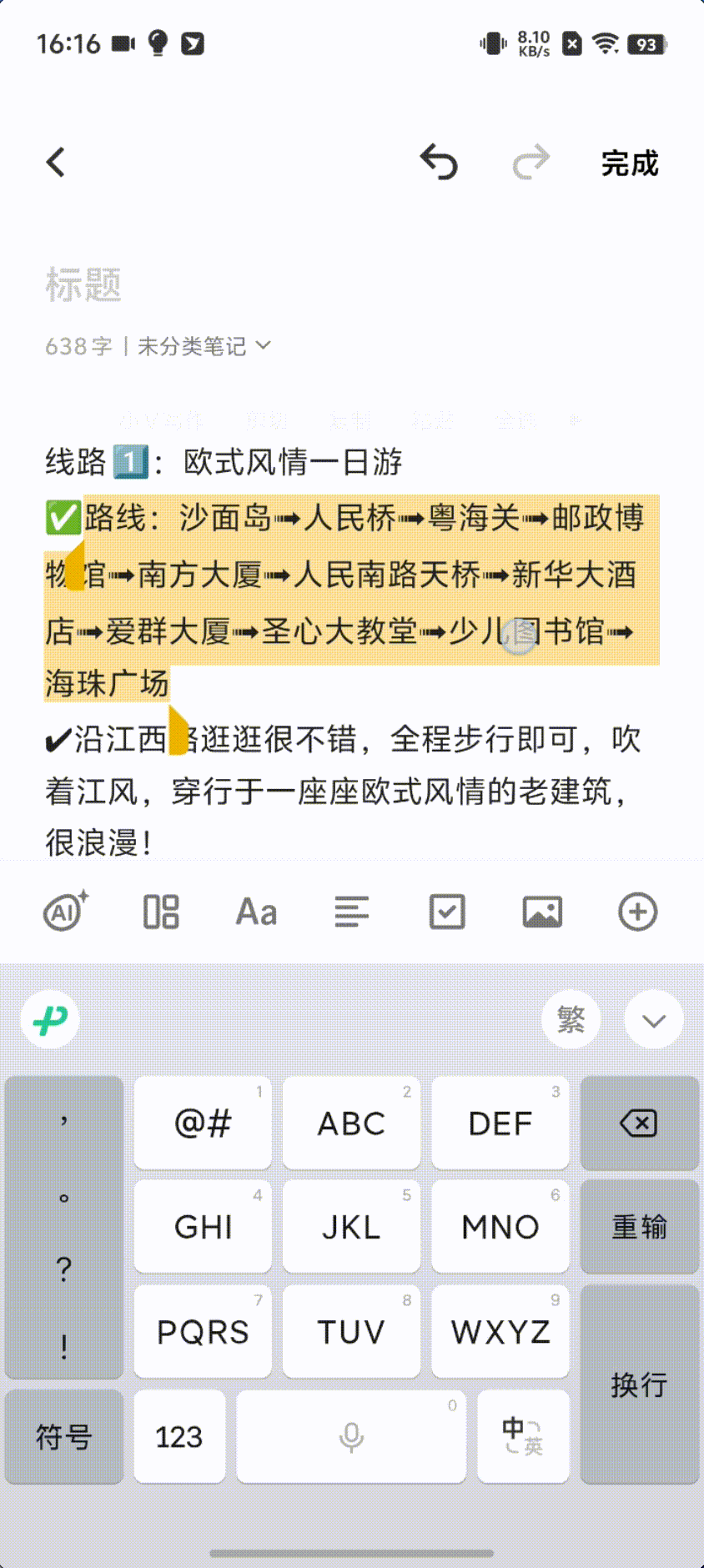The width and height of the screenshot is (704, 1568).
Task: Open the AI writing assistant
Action: 66,912
